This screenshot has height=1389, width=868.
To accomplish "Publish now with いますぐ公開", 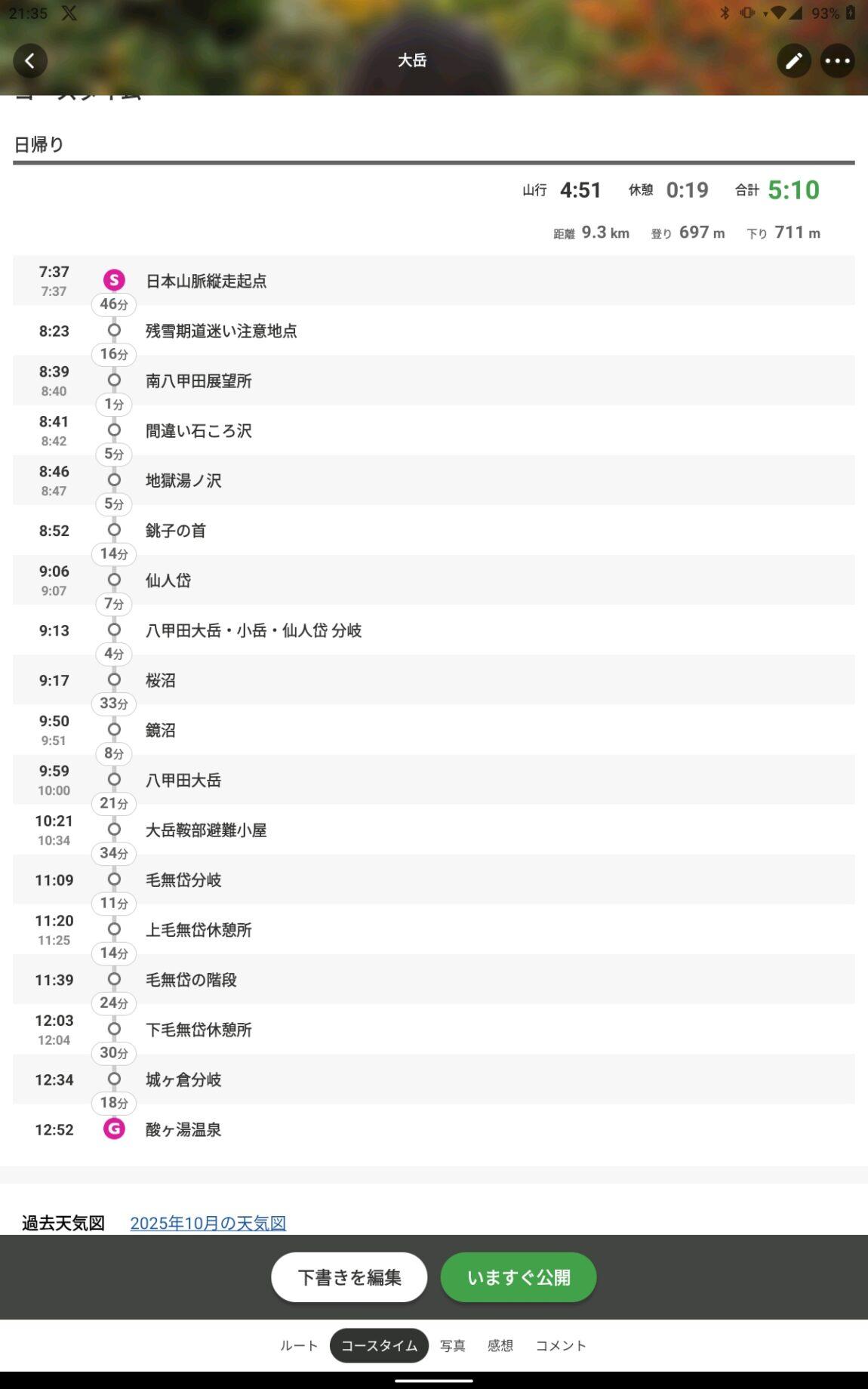I will coord(519,1277).
